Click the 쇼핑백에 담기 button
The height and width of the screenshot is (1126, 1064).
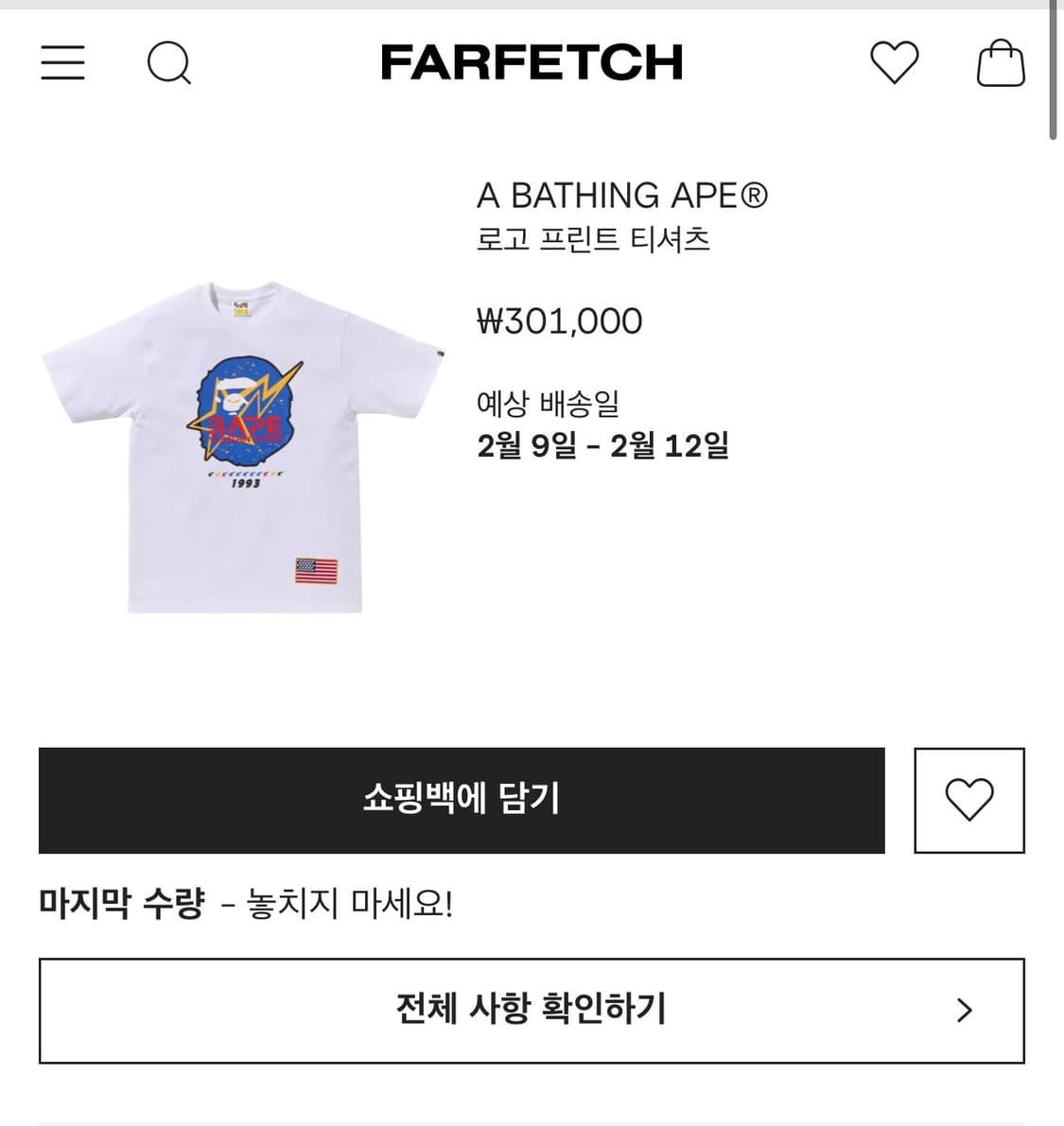pyautogui.click(x=461, y=800)
